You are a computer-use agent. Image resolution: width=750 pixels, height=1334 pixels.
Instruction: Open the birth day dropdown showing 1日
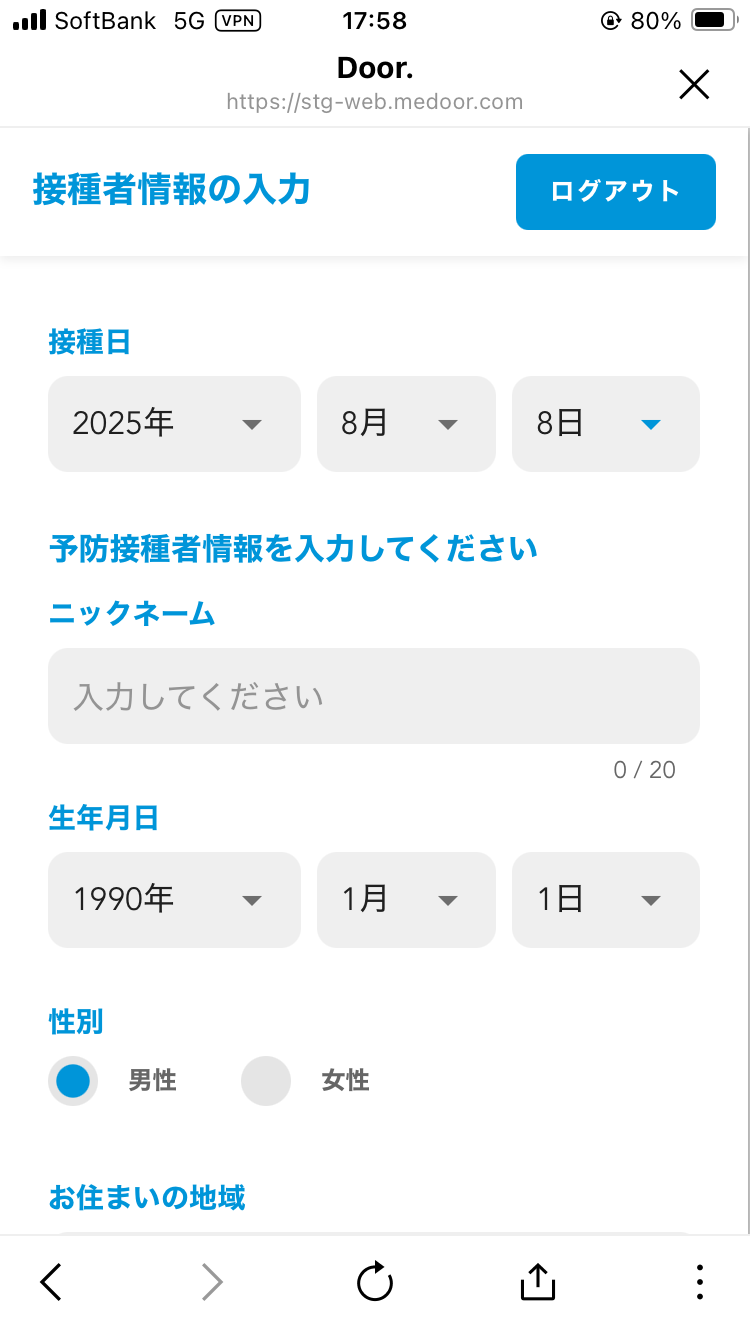(605, 900)
